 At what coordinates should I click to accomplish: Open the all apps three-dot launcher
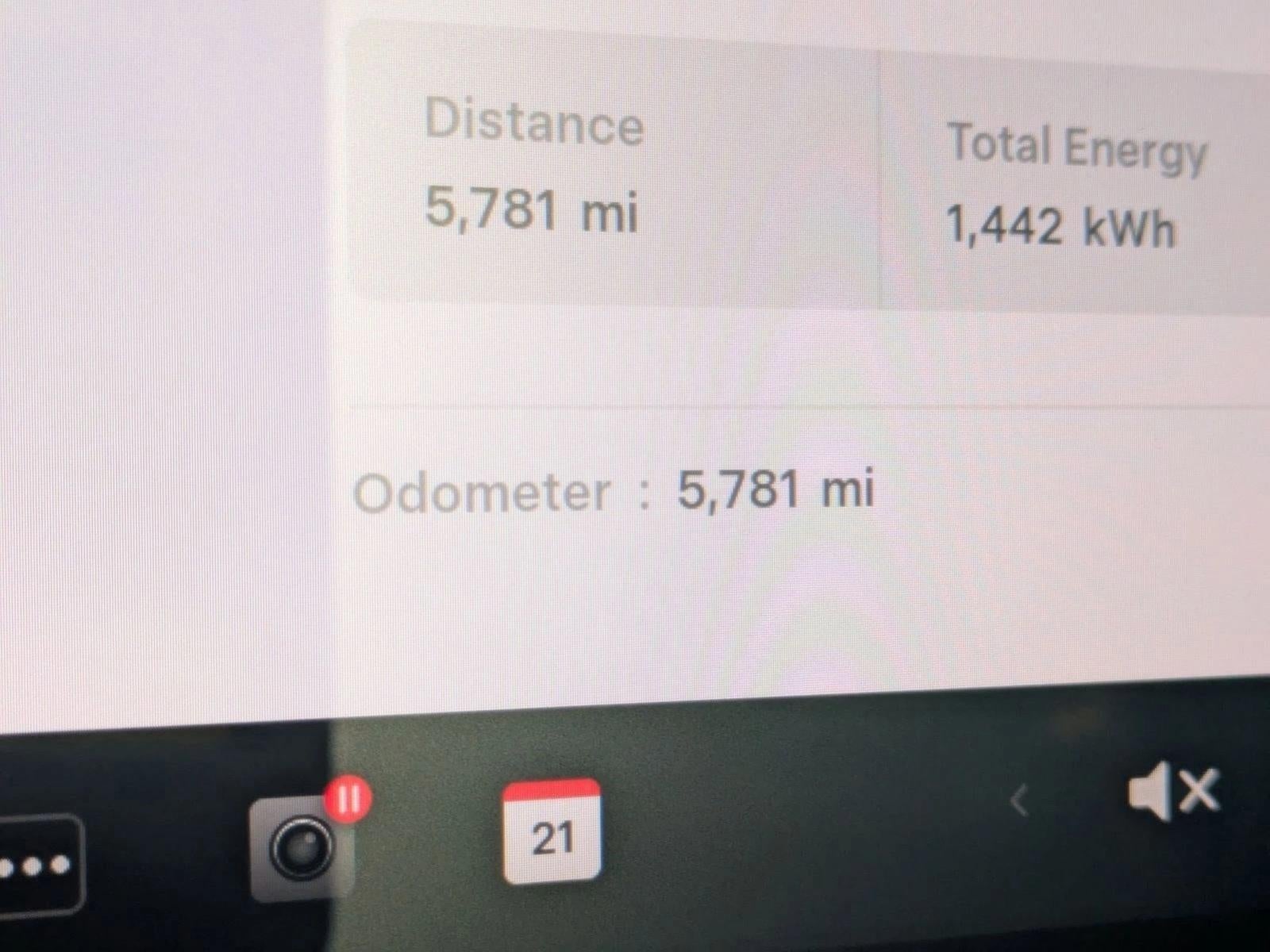(36, 865)
